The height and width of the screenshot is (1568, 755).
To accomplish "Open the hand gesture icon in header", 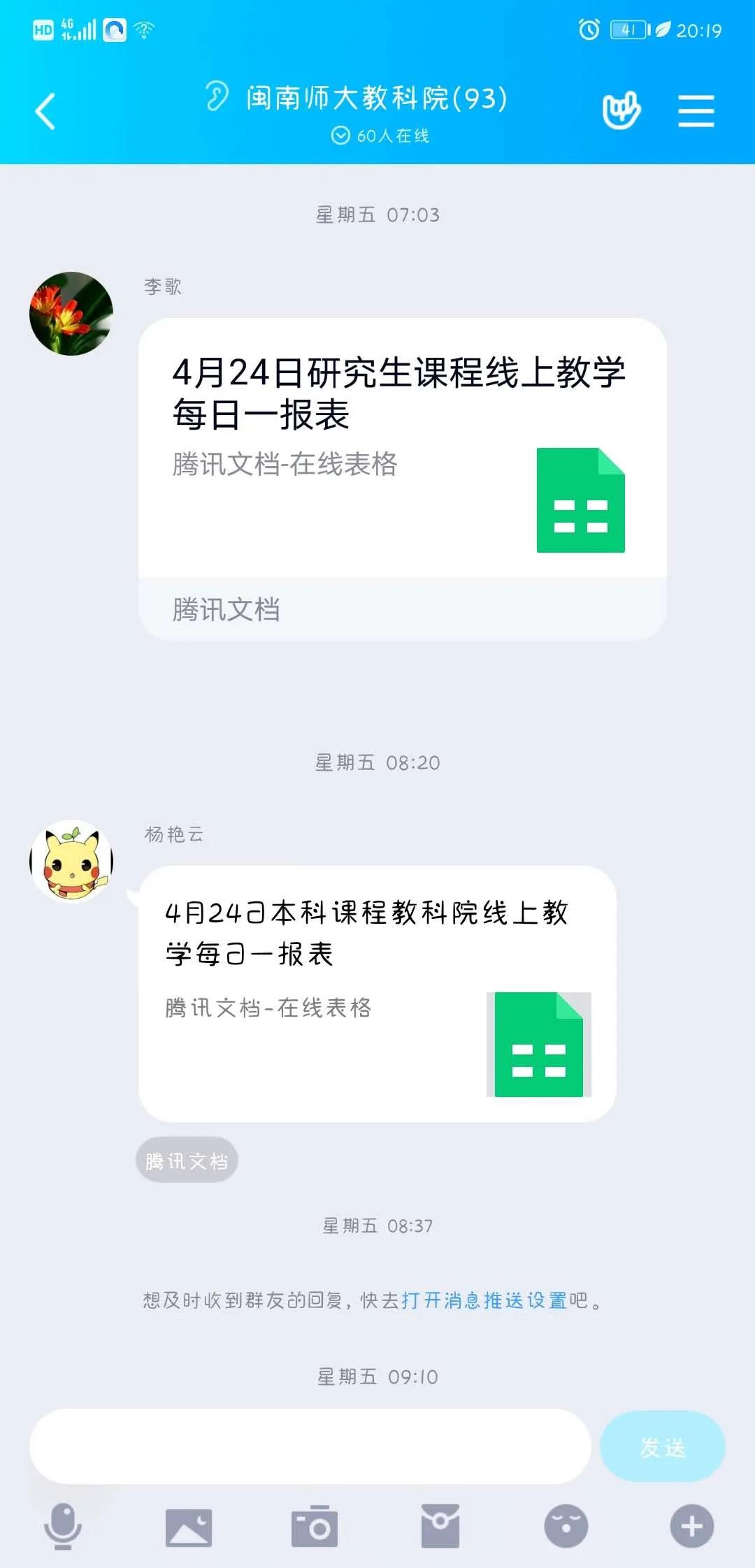I will pos(621,110).
